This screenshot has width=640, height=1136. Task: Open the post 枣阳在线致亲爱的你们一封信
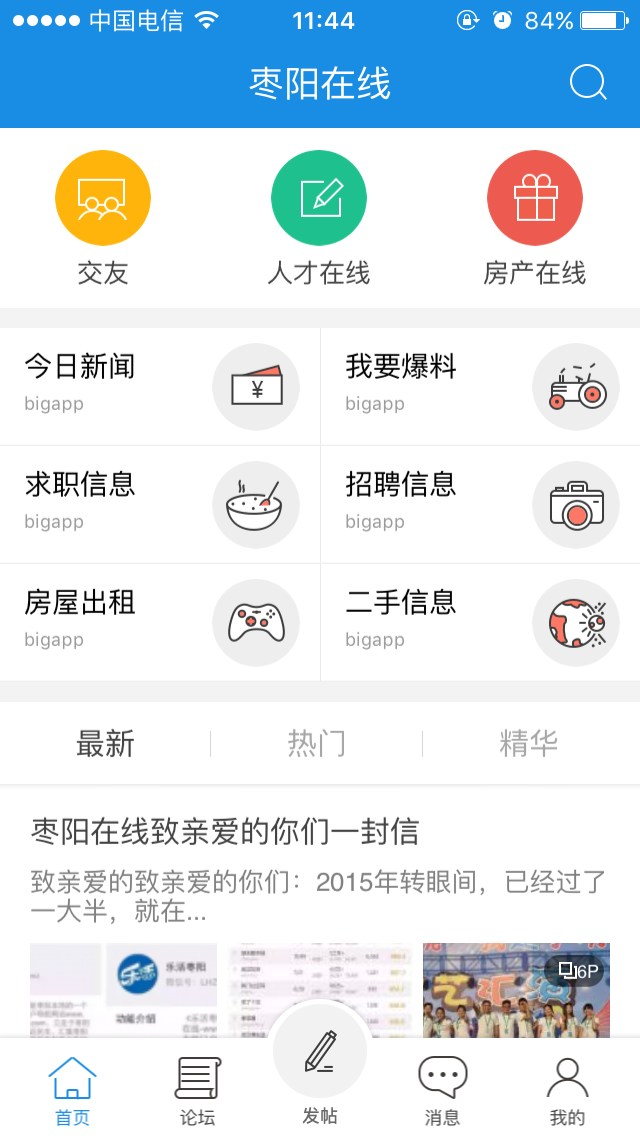tap(225, 832)
